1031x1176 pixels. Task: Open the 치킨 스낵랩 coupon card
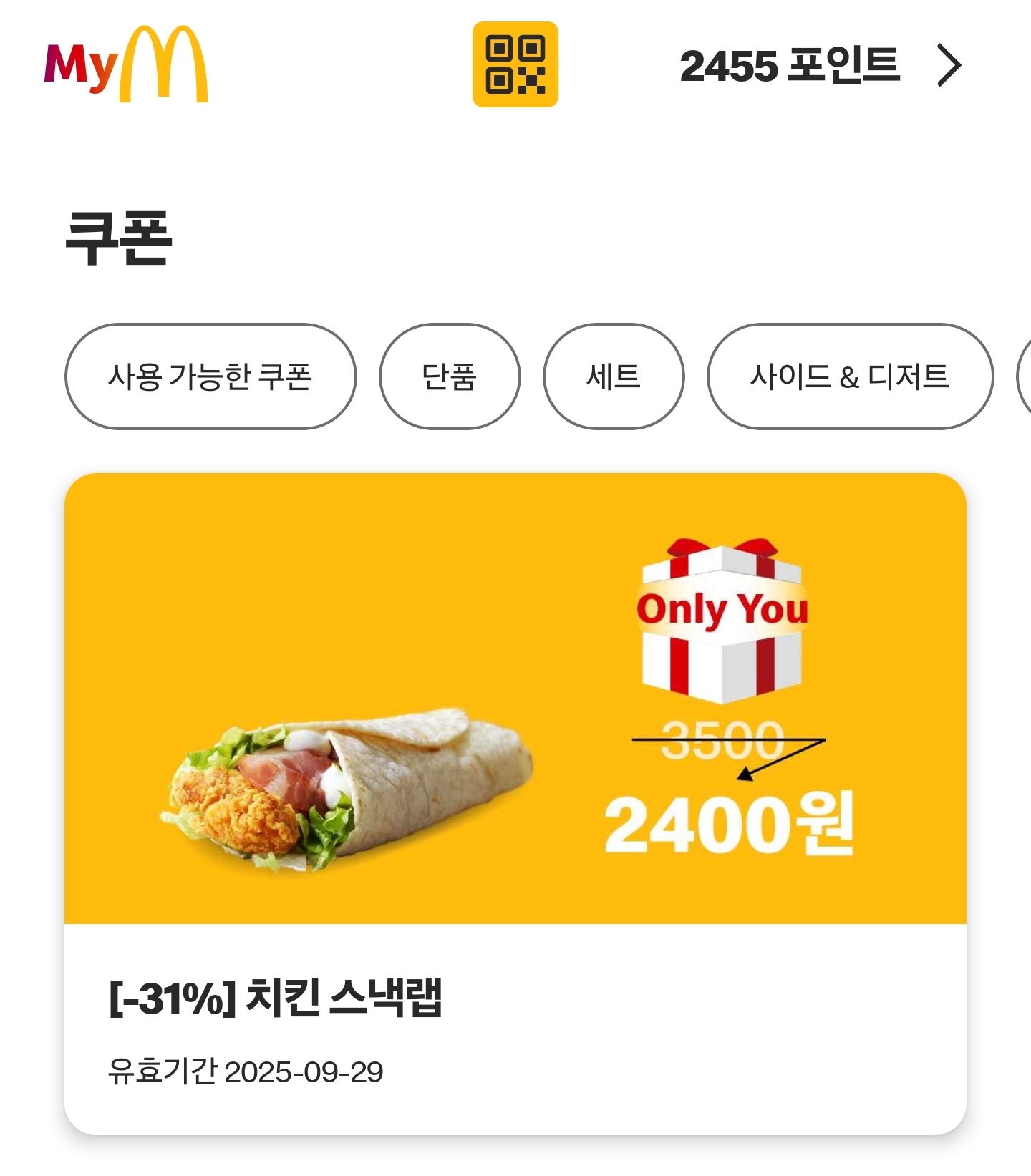click(x=515, y=802)
